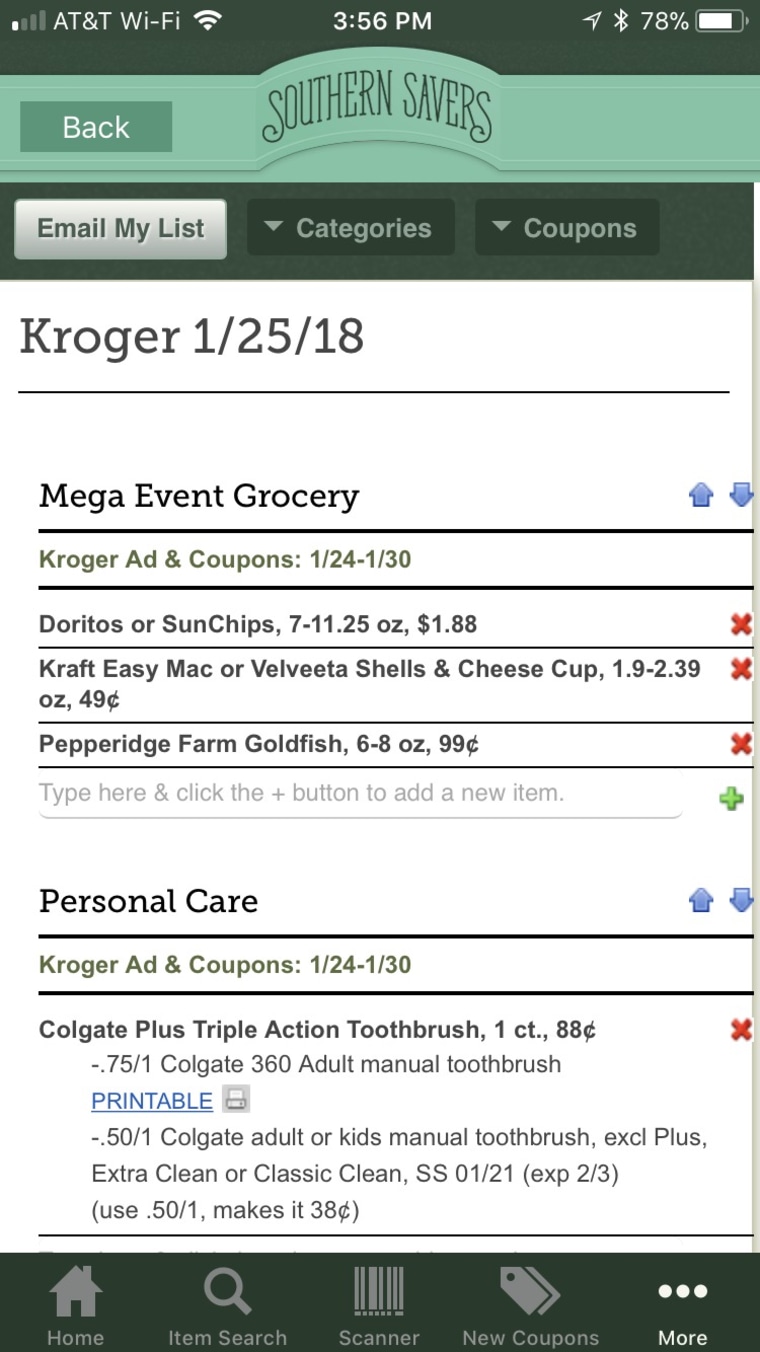Screen dimensions: 760x1352
Task: Move Personal Care section up
Action: 701,901
